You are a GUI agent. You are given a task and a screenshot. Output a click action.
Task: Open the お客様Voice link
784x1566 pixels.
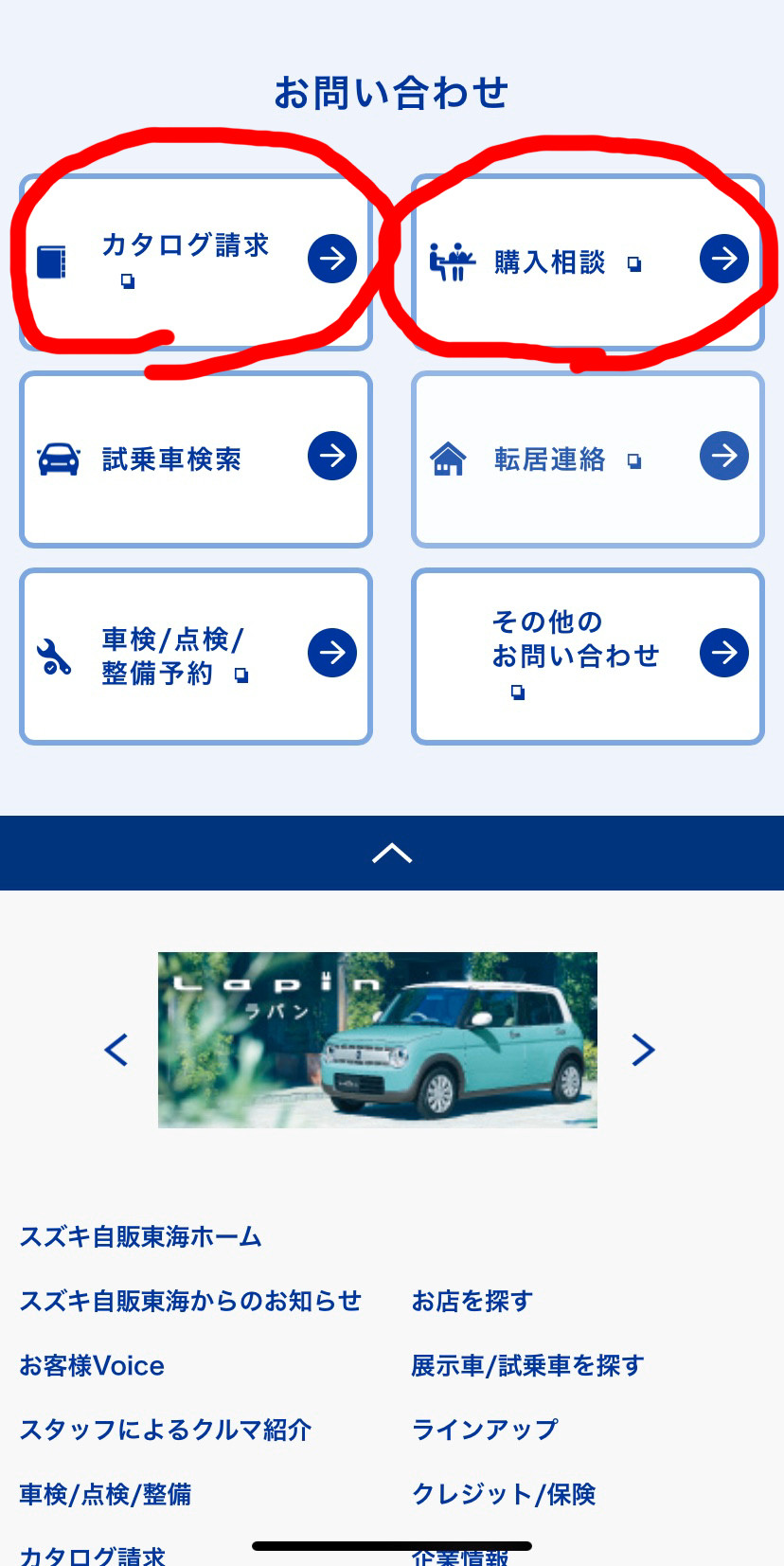point(92,1365)
